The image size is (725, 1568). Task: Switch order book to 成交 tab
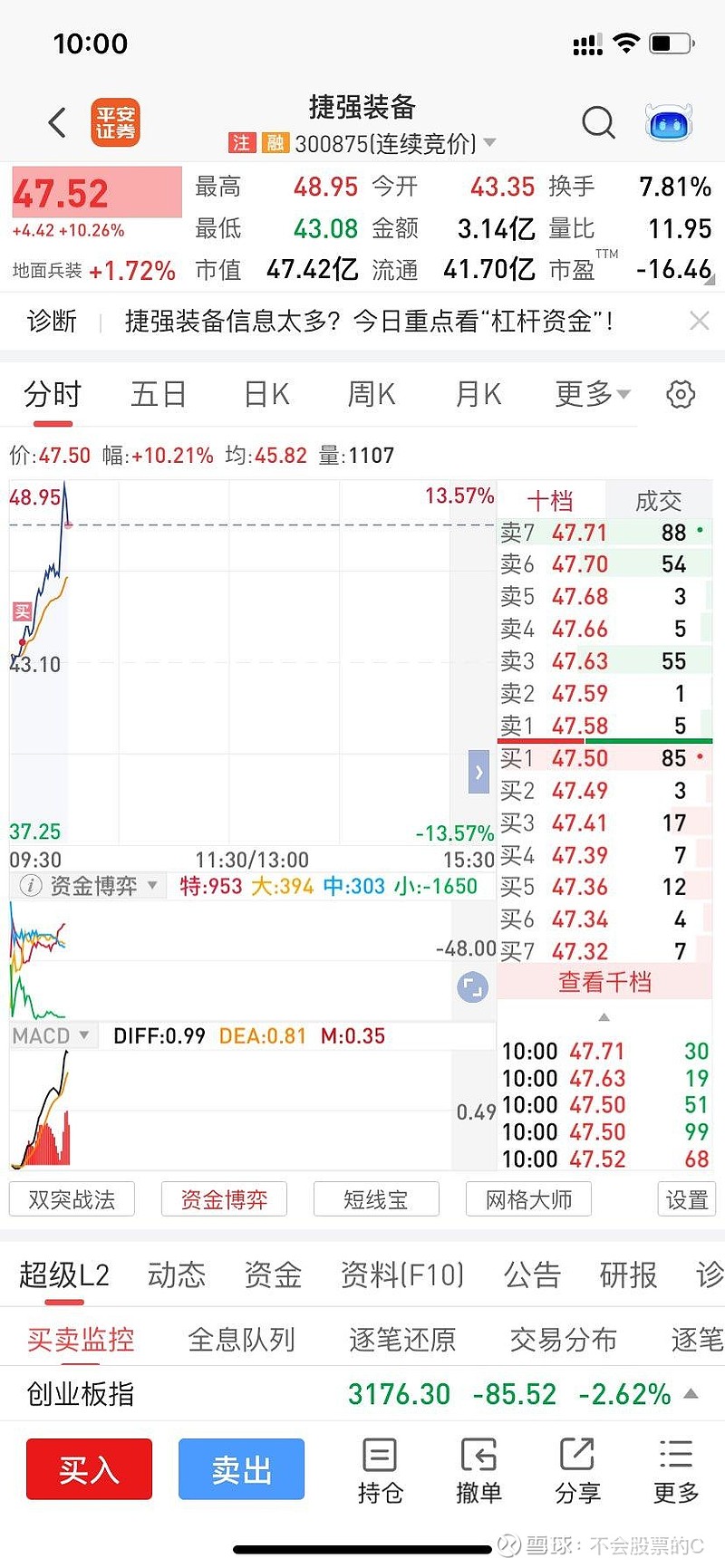point(658,501)
